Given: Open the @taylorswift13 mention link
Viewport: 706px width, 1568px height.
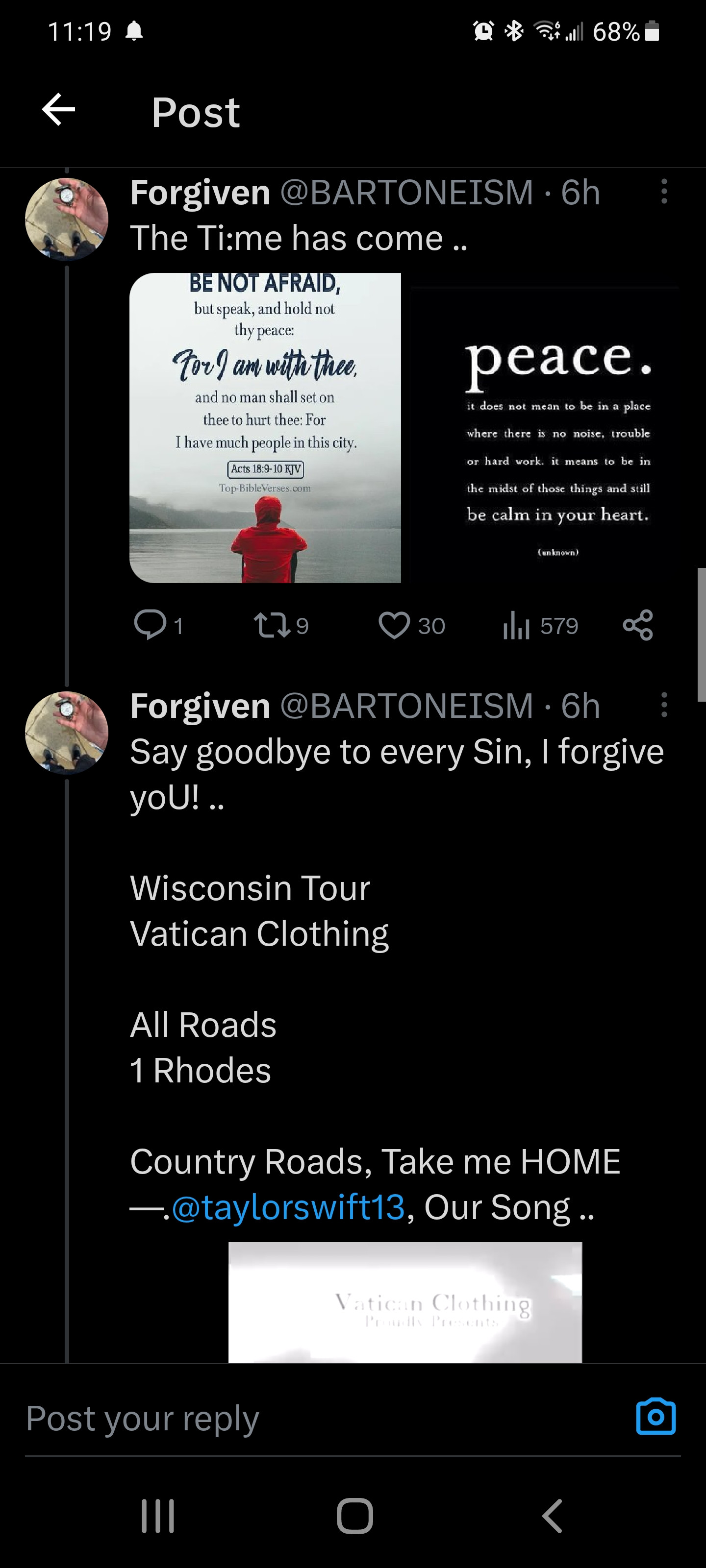Looking at the screenshot, I should pyautogui.click(x=288, y=1208).
